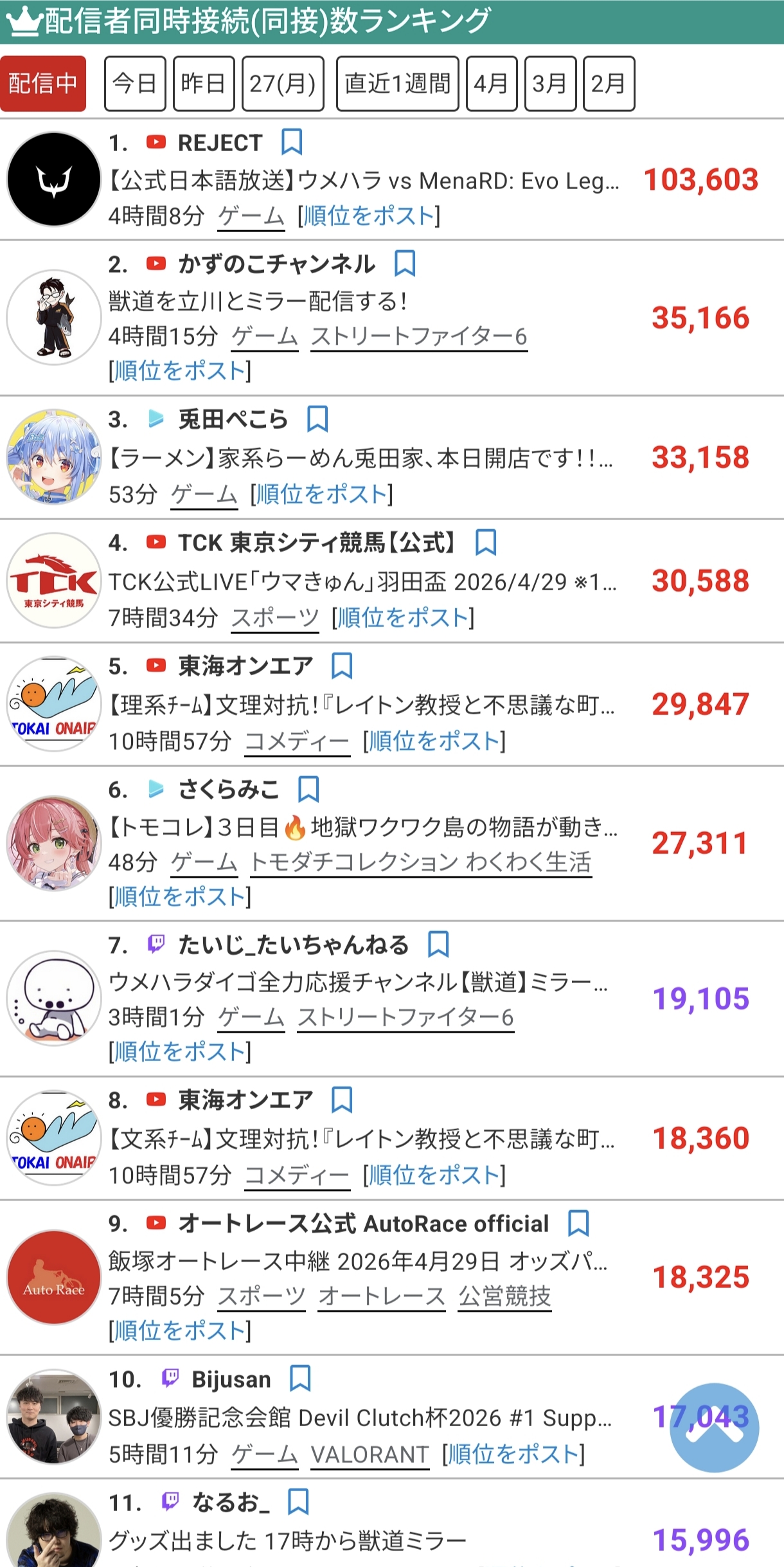View the 2月 ranking
Screen dimensions: 784x1567
[609, 84]
